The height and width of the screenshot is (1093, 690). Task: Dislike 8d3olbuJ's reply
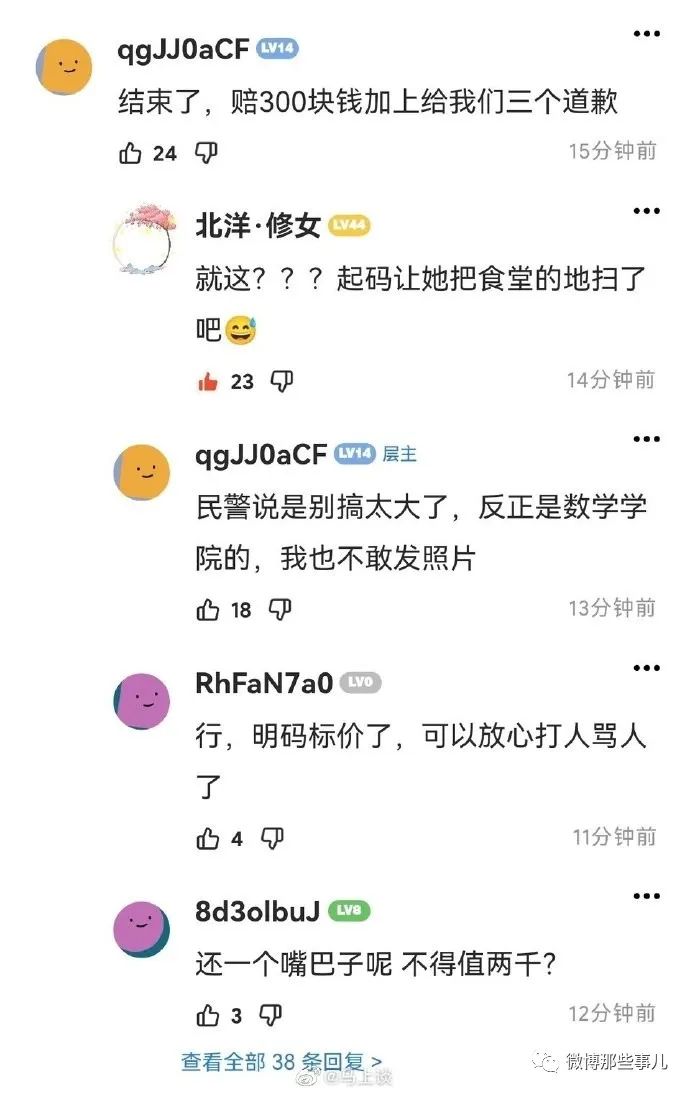click(x=271, y=1015)
